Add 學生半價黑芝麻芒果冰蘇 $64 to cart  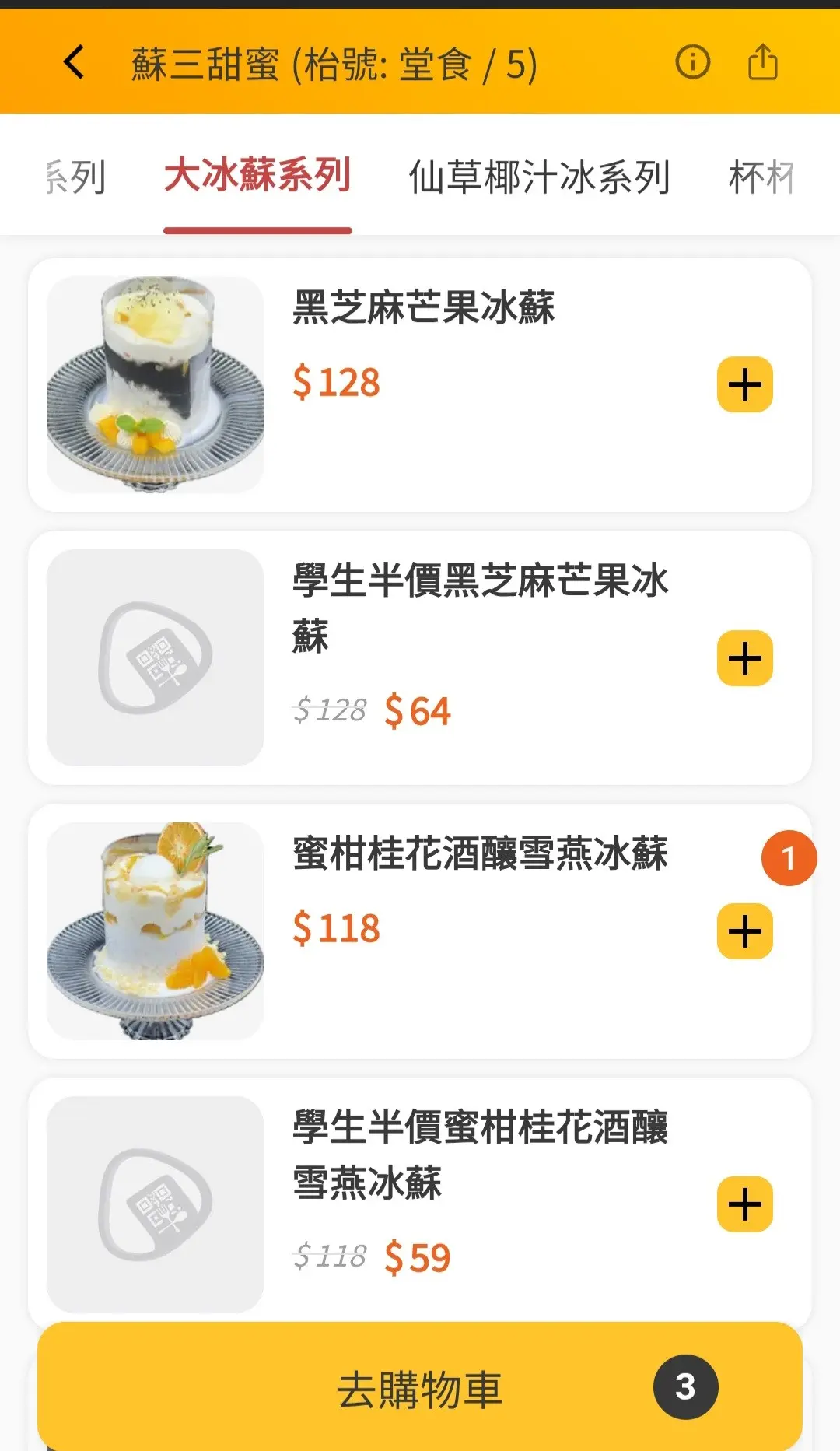pyautogui.click(x=744, y=658)
